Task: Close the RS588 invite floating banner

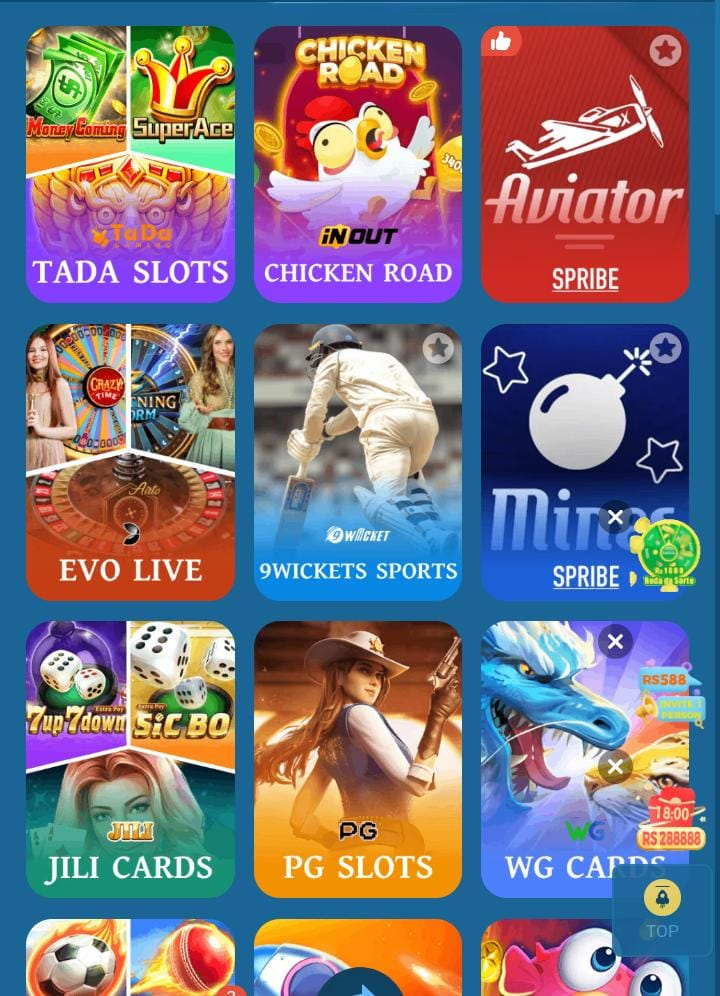Action: click(x=615, y=641)
